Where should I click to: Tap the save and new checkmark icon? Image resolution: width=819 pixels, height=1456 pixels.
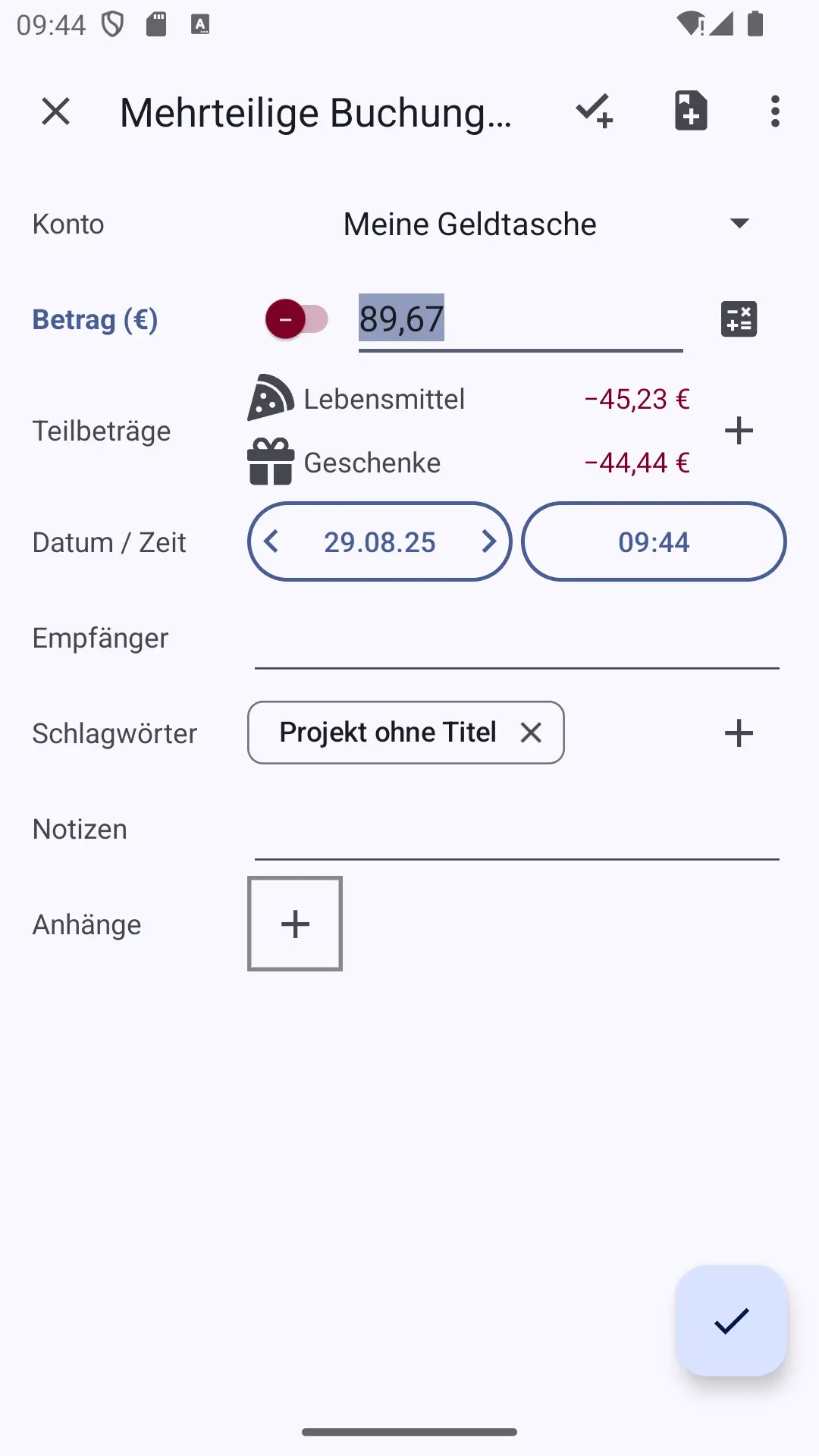coord(594,111)
